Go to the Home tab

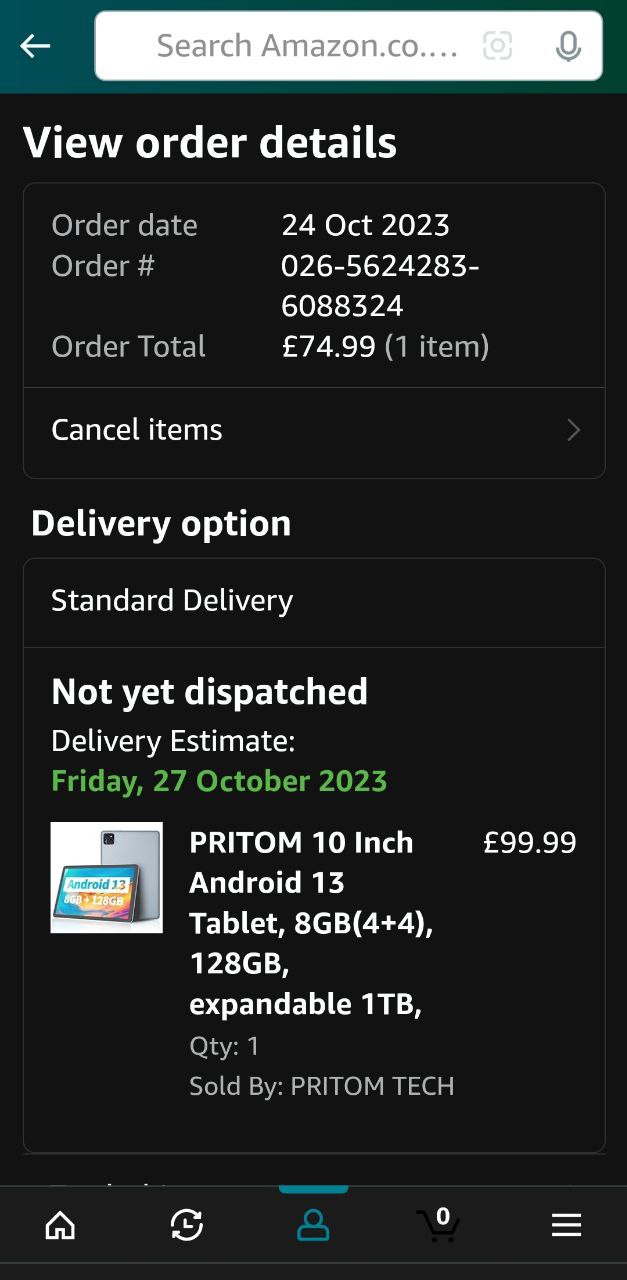61,1225
